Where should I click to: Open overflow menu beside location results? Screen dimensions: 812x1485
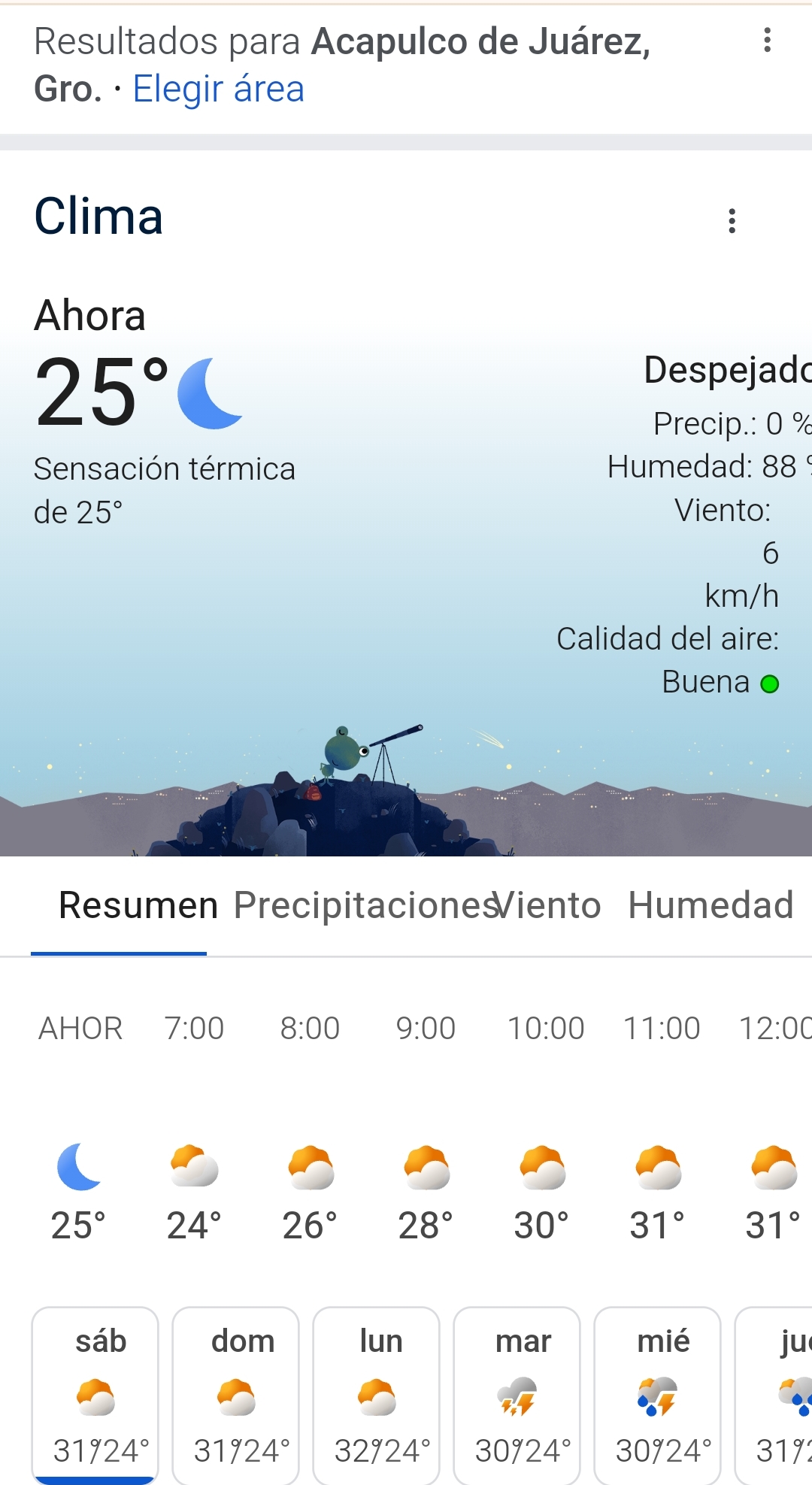(x=767, y=41)
